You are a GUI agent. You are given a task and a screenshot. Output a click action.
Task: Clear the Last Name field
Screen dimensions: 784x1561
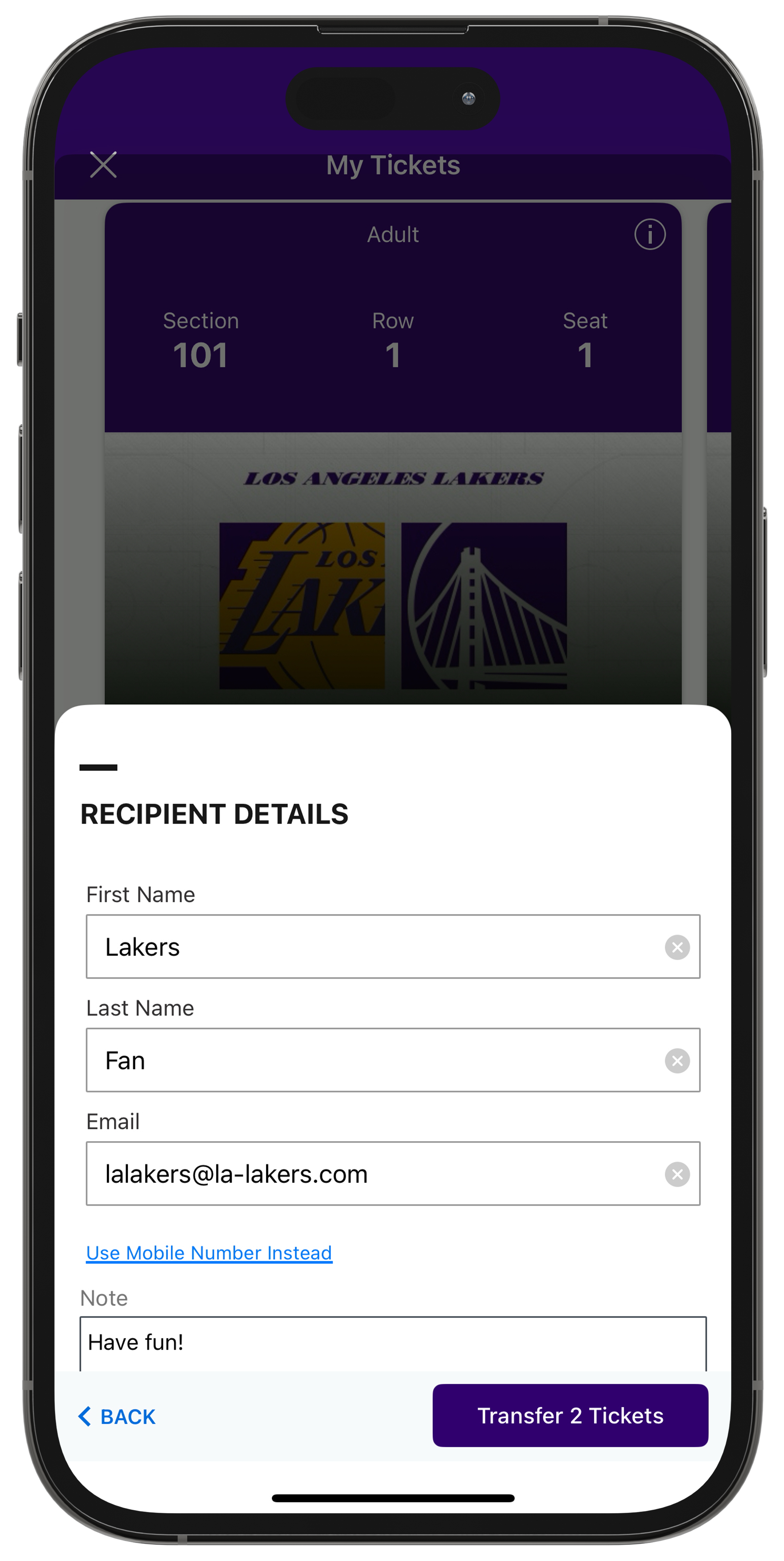pos(677,1061)
